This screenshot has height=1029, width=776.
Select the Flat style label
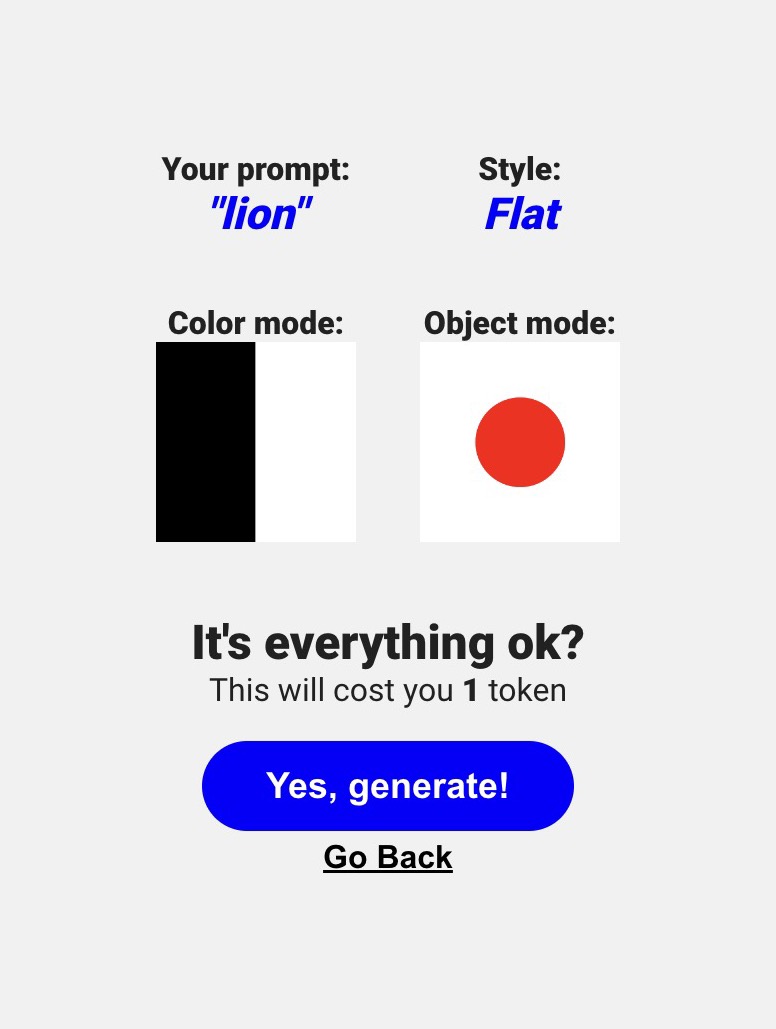[522, 213]
